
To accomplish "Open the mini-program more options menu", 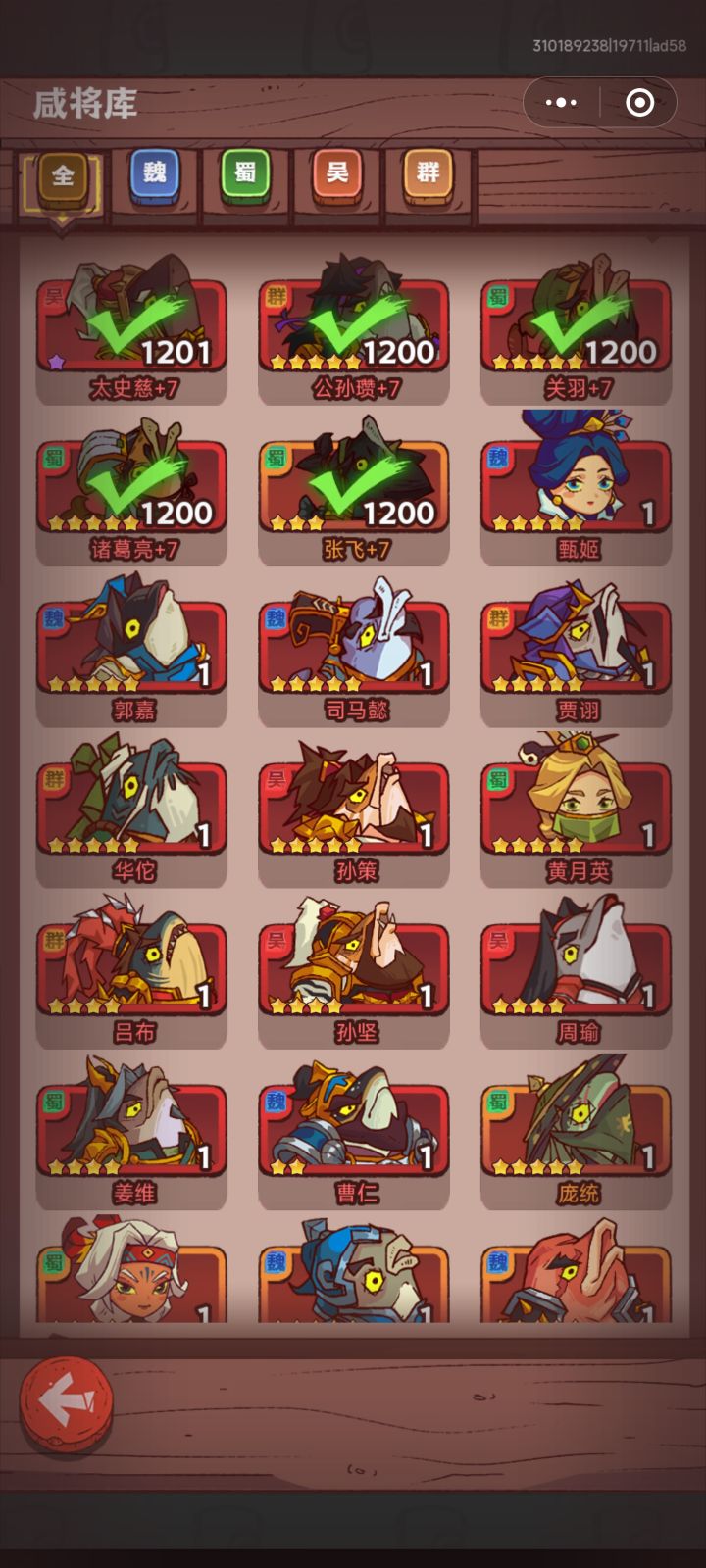I will pos(561,102).
